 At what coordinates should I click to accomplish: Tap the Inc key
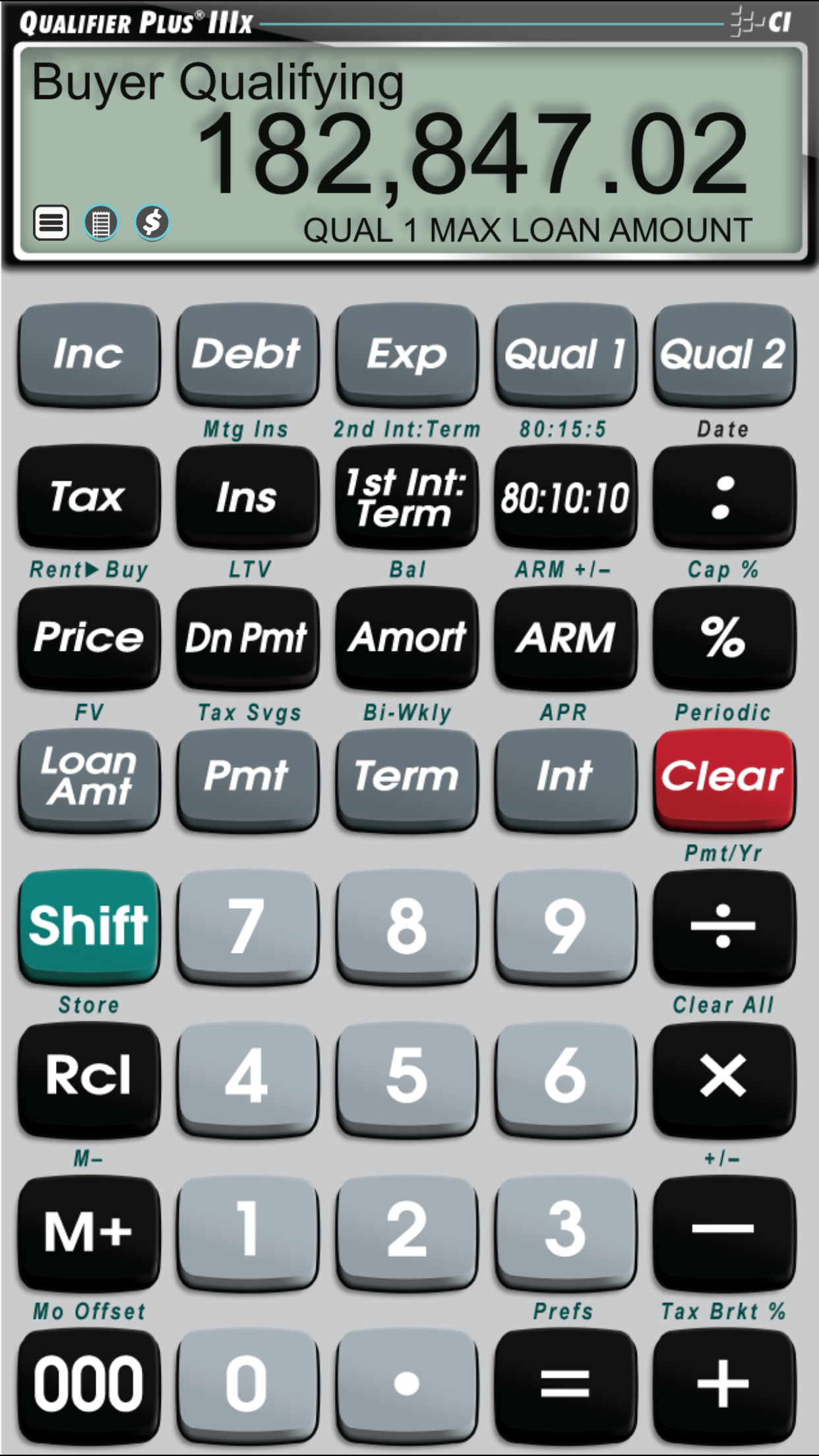(x=89, y=354)
